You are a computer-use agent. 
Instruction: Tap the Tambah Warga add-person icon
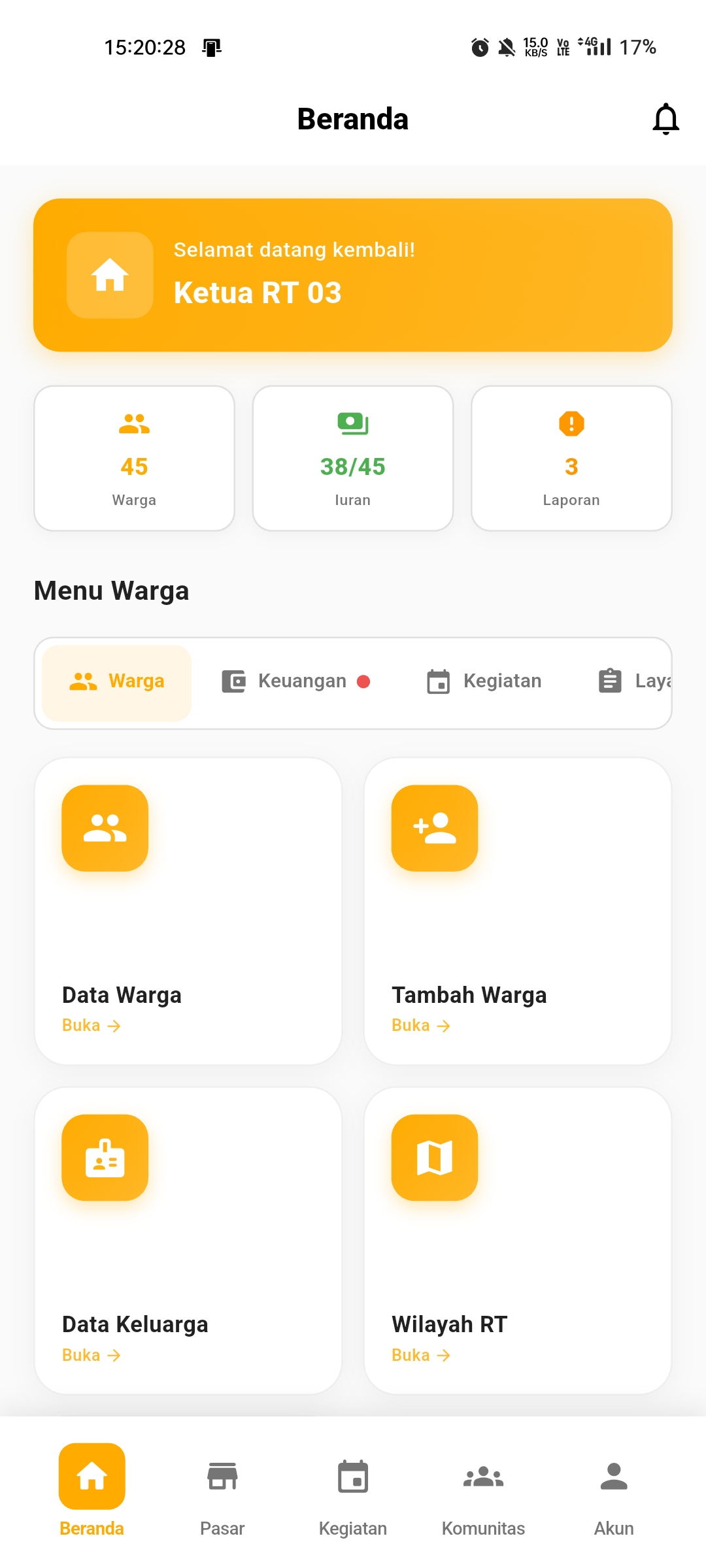[434, 828]
